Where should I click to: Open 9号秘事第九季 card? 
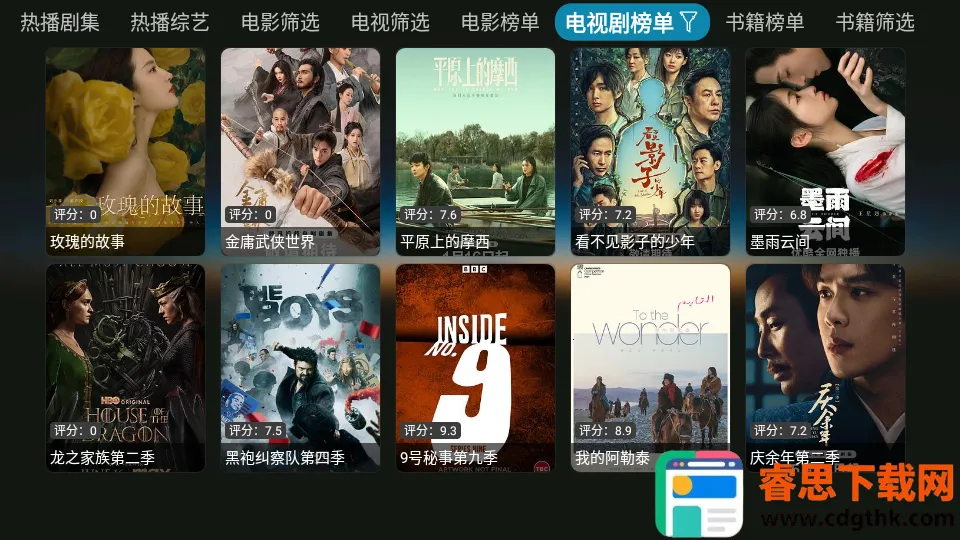[x=475, y=367]
